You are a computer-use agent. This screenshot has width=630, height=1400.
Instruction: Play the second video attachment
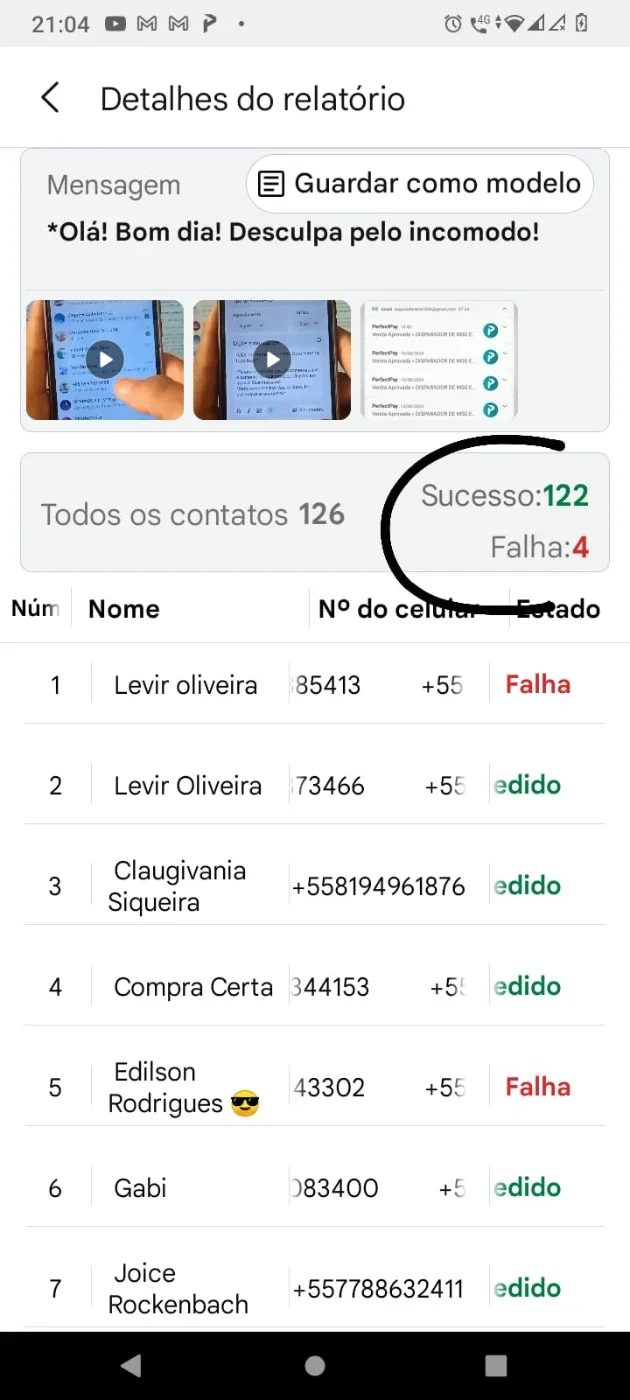point(272,360)
